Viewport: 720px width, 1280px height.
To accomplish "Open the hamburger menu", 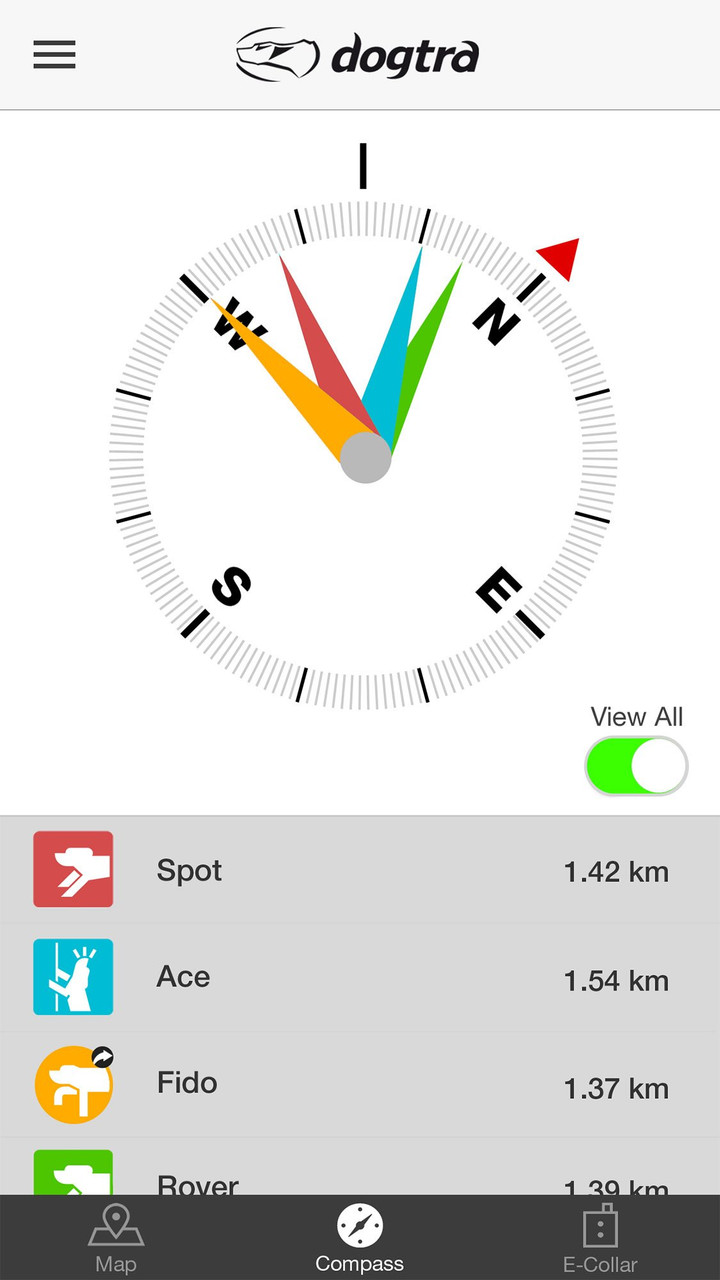I will click(x=54, y=54).
